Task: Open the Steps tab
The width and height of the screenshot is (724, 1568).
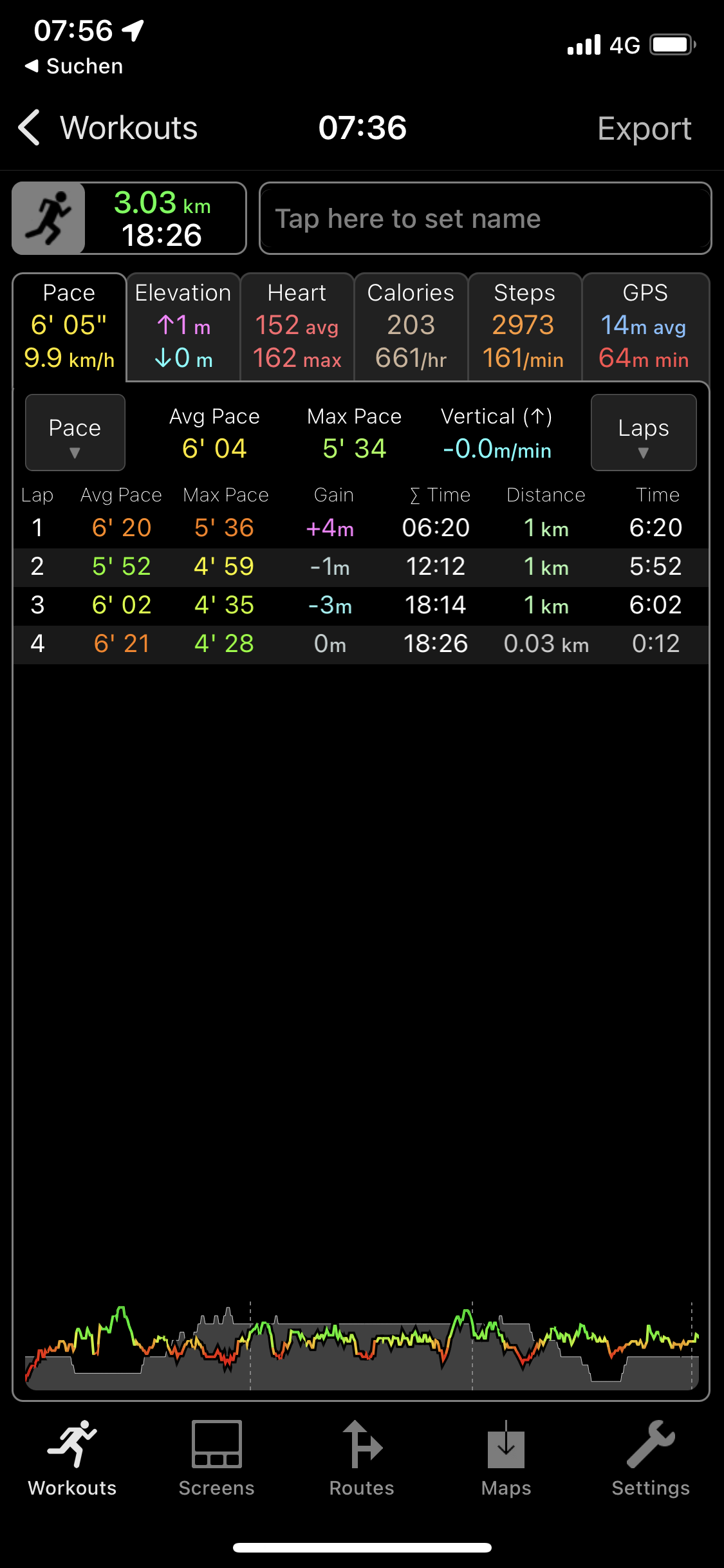Action: coord(524,327)
